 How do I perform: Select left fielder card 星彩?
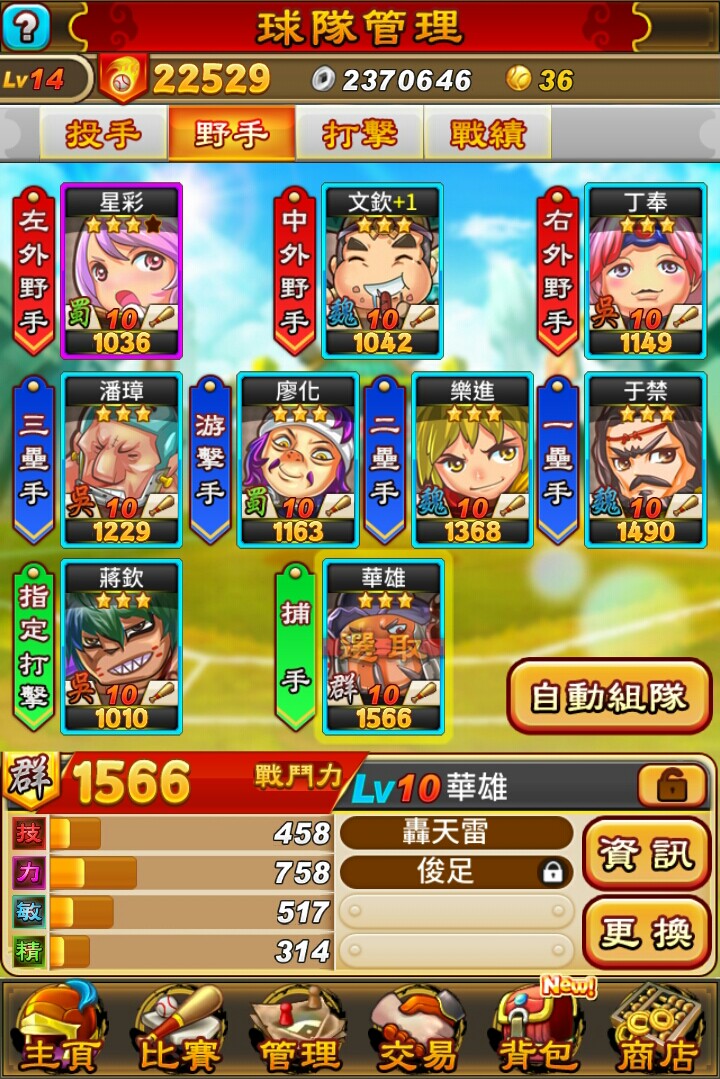(121, 270)
